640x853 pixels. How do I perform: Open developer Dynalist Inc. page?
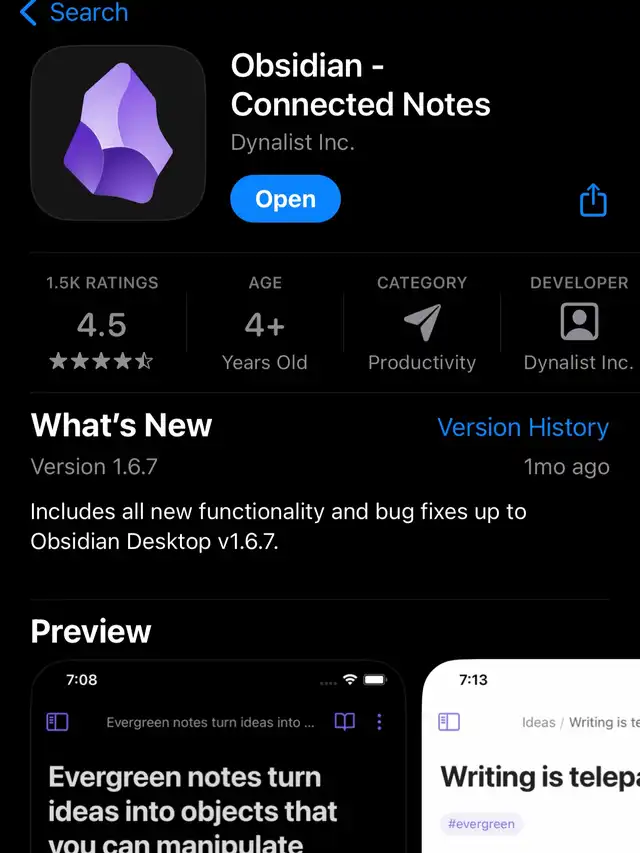pyautogui.click(x=578, y=324)
